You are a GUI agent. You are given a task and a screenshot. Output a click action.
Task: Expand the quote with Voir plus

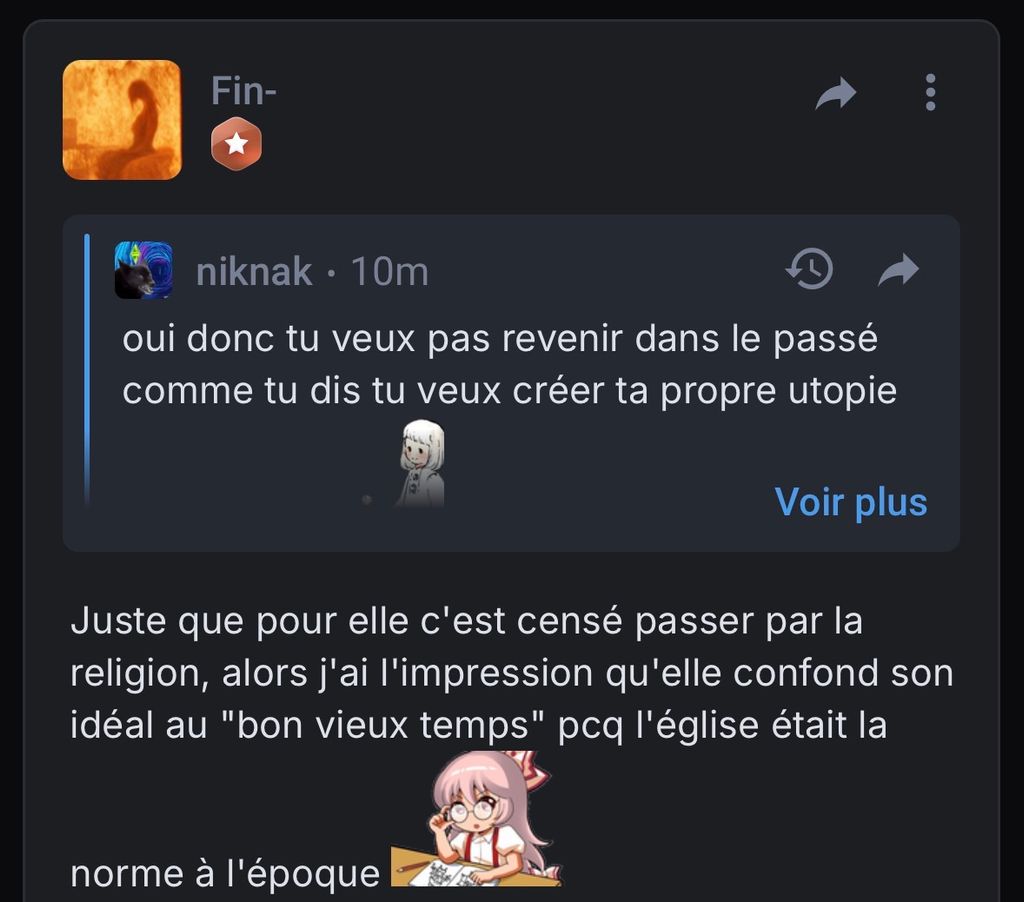(851, 502)
